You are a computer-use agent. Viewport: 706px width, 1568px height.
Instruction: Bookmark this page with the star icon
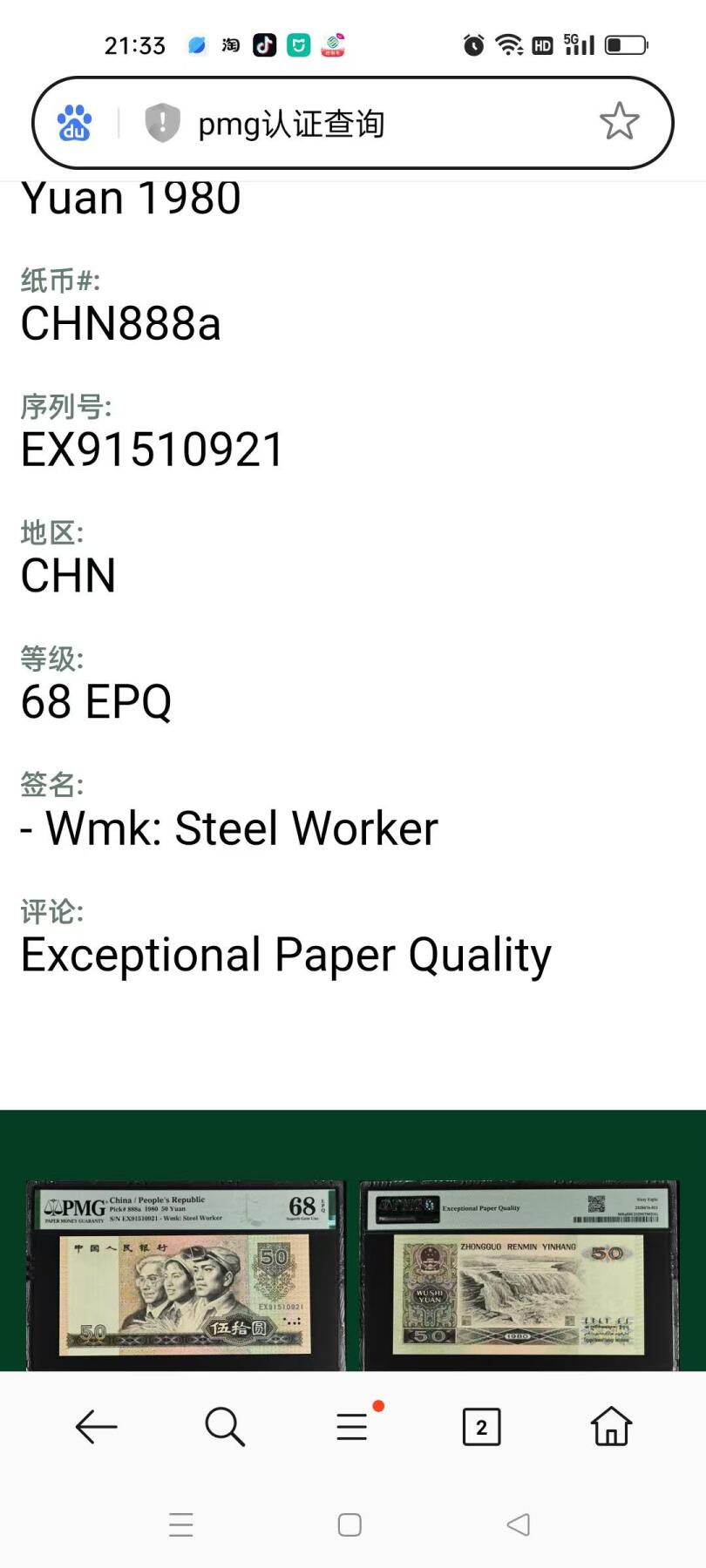pos(619,122)
